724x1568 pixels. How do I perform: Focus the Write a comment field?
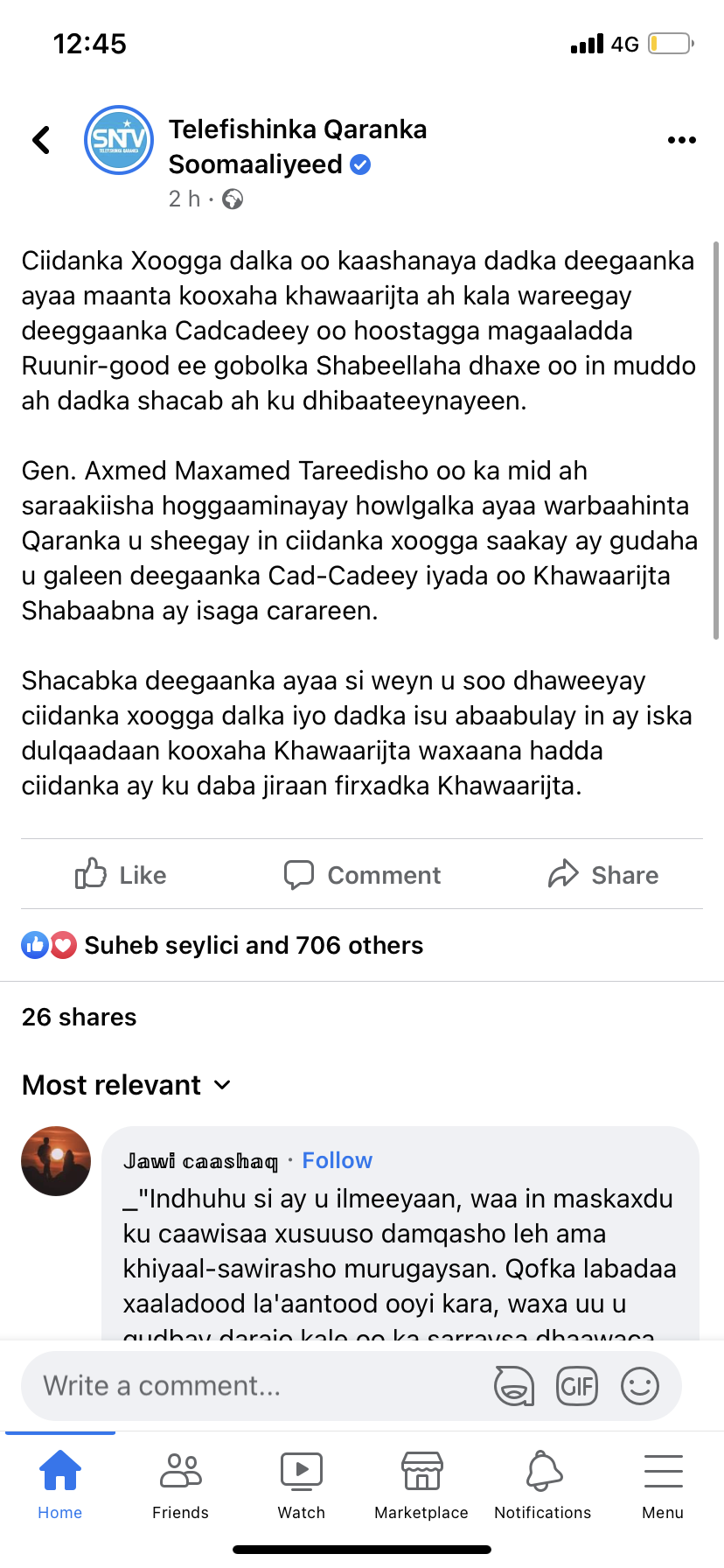coord(254,1386)
